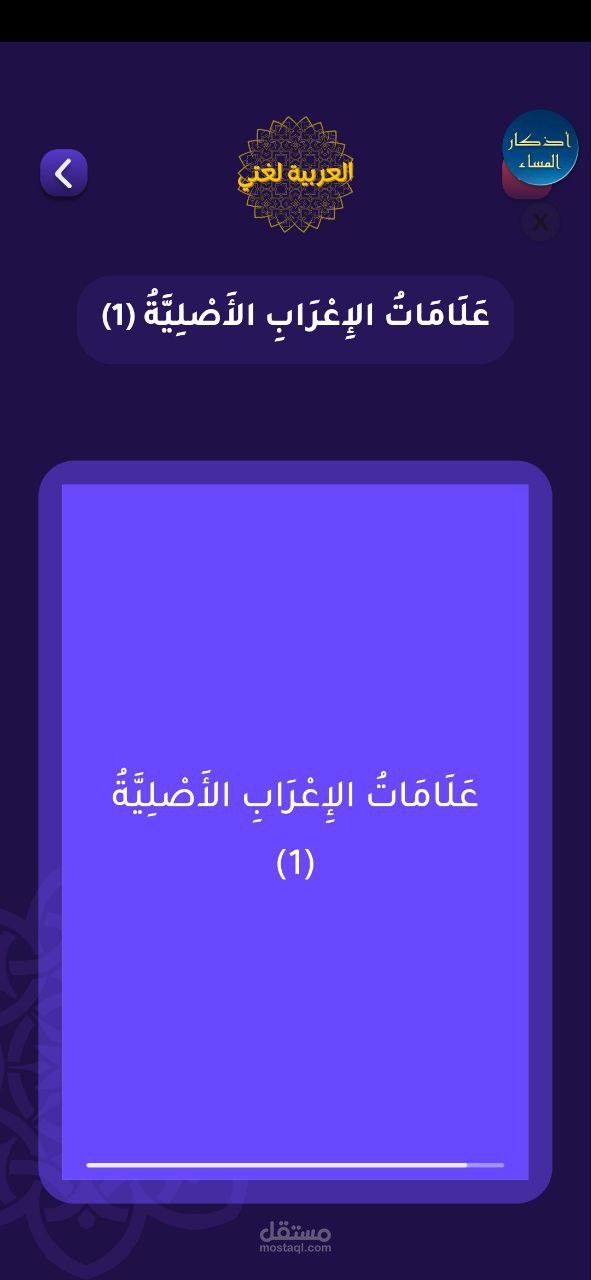Dismiss the floating bubble with the X
Image resolution: width=591 pixels, height=1280 pixels.
coord(540,222)
